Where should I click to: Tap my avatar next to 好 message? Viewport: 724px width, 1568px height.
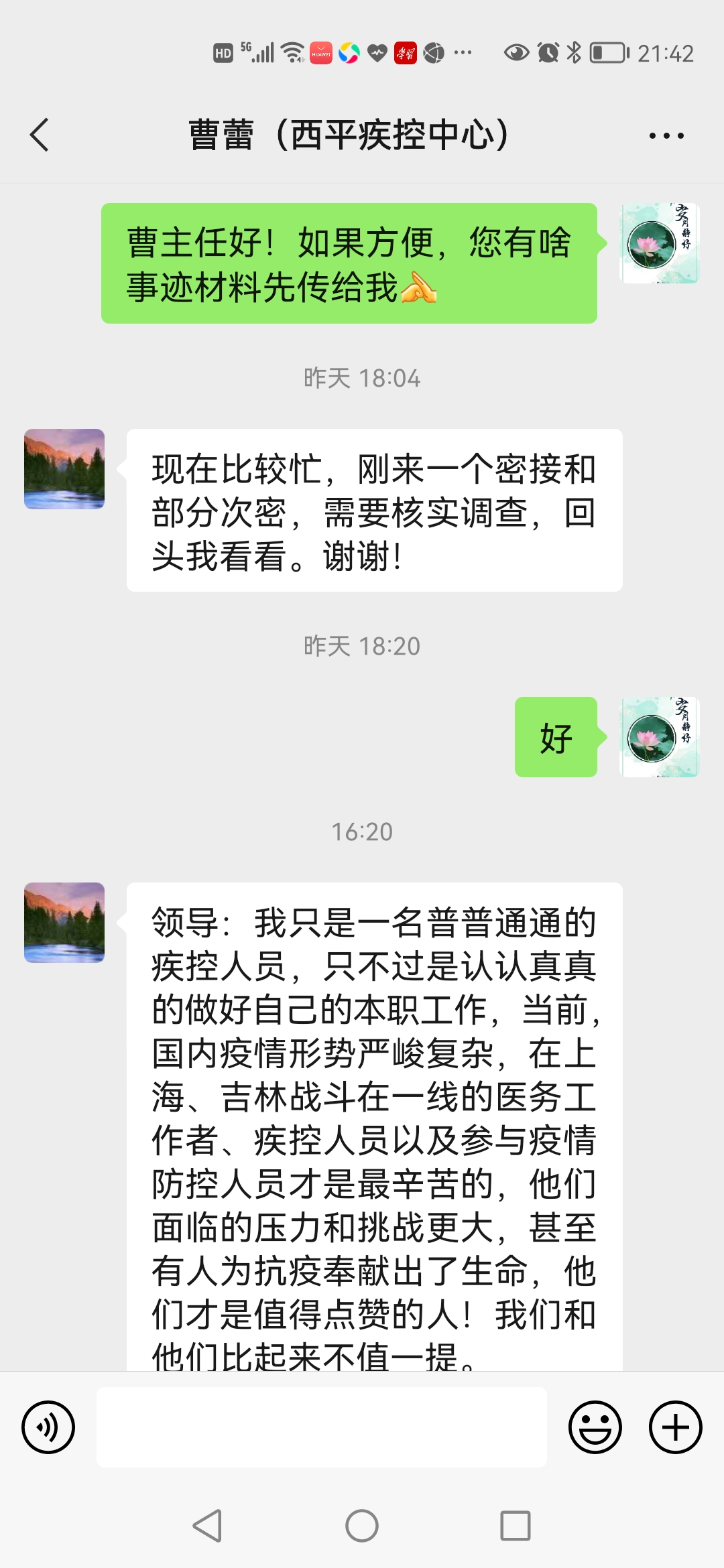pos(659,737)
